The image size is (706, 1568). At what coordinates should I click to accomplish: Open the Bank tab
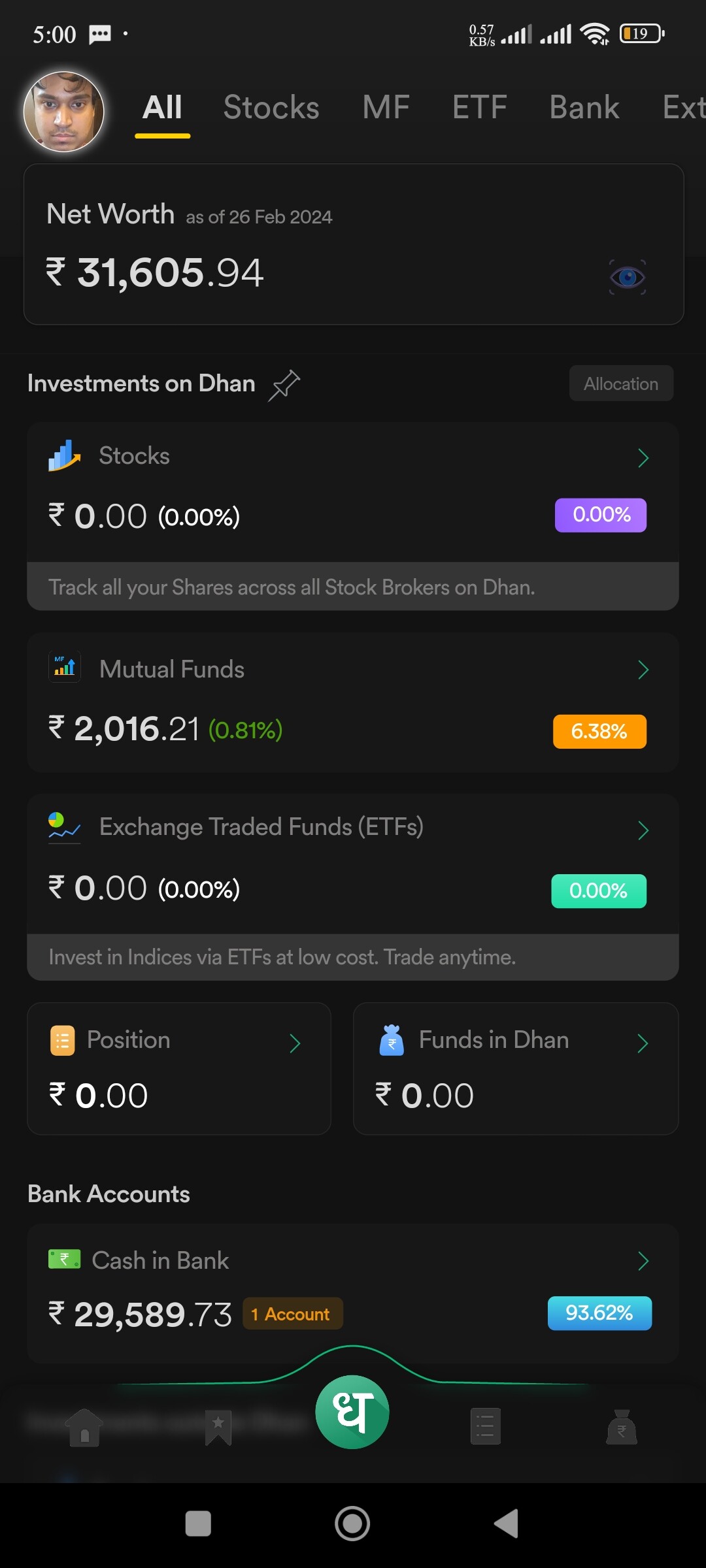coord(584,107)
